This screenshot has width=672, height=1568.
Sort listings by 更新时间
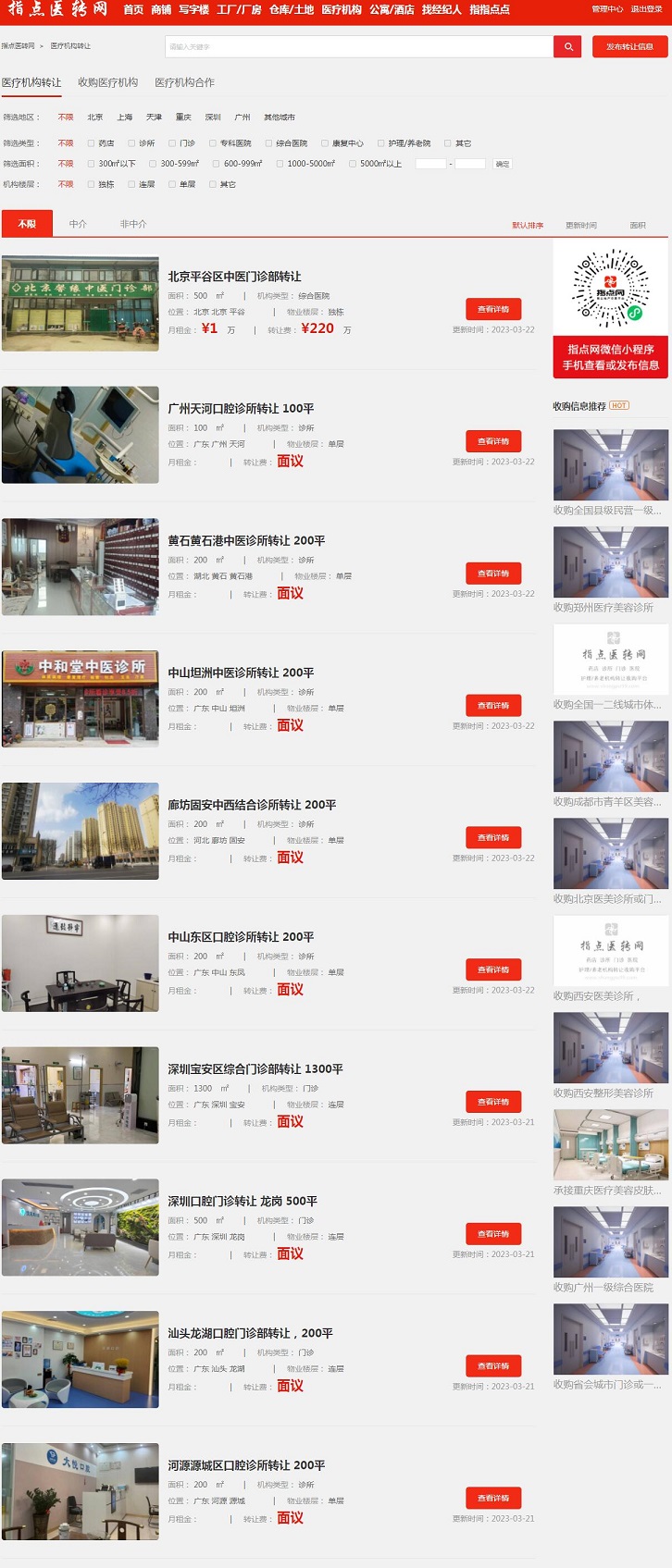click(x=581, y=226)
